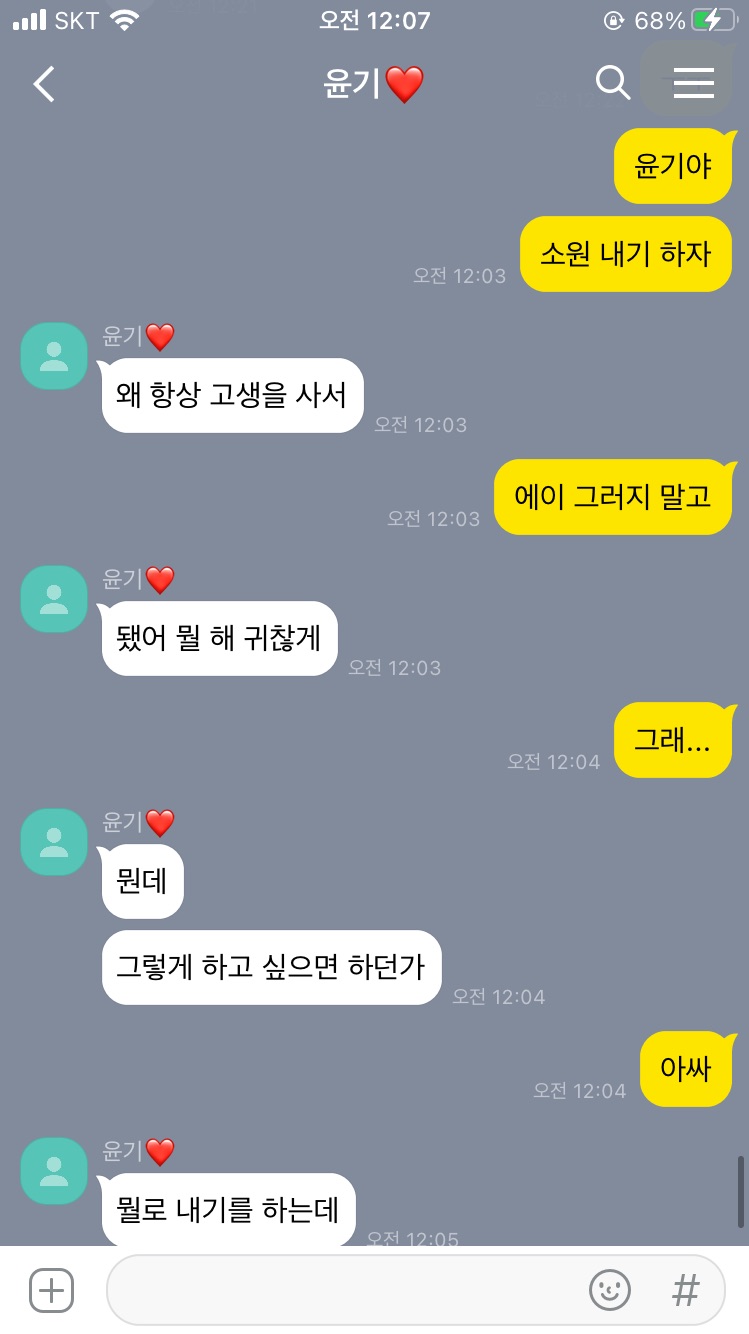Open the plus attachment menu
The image size is (749, 1334).
click(51, 1290)
